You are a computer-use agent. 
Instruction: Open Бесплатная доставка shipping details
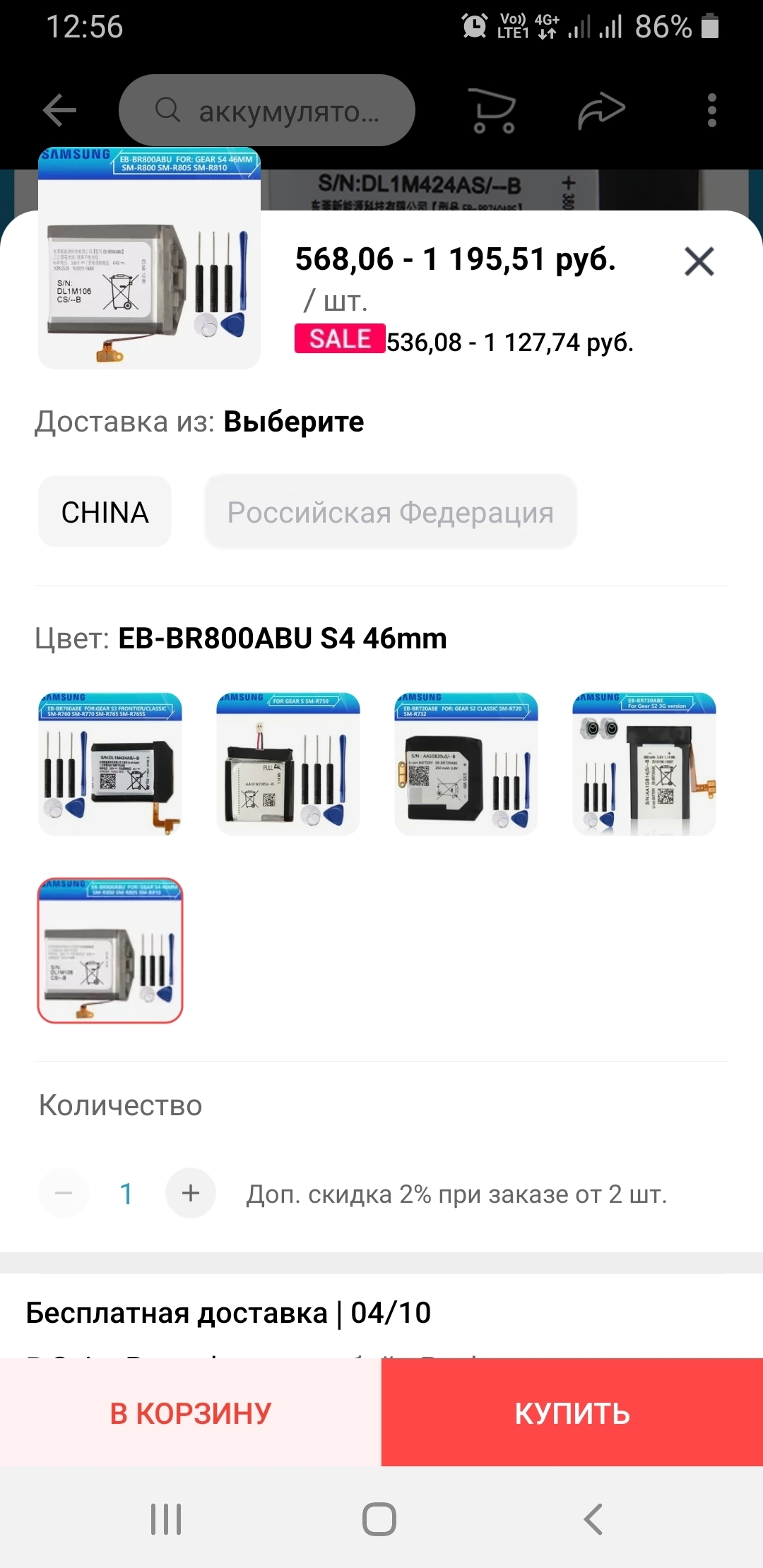228,1313
